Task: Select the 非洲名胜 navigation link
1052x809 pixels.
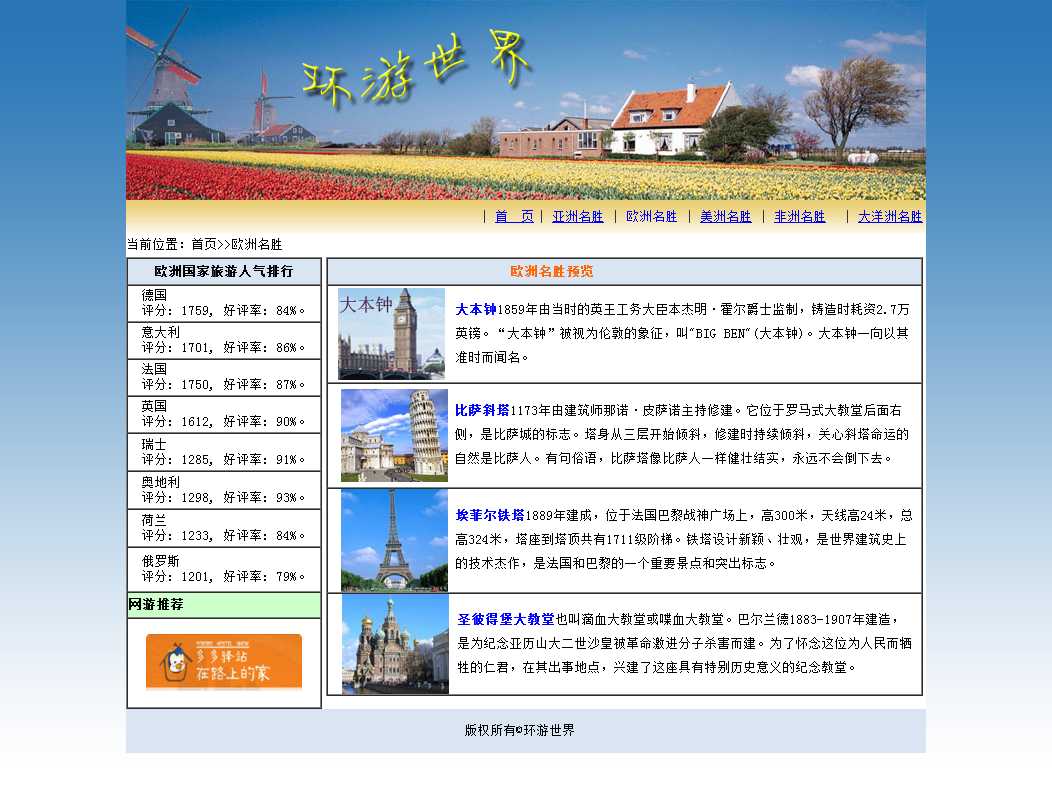Action: pos(799,216)
